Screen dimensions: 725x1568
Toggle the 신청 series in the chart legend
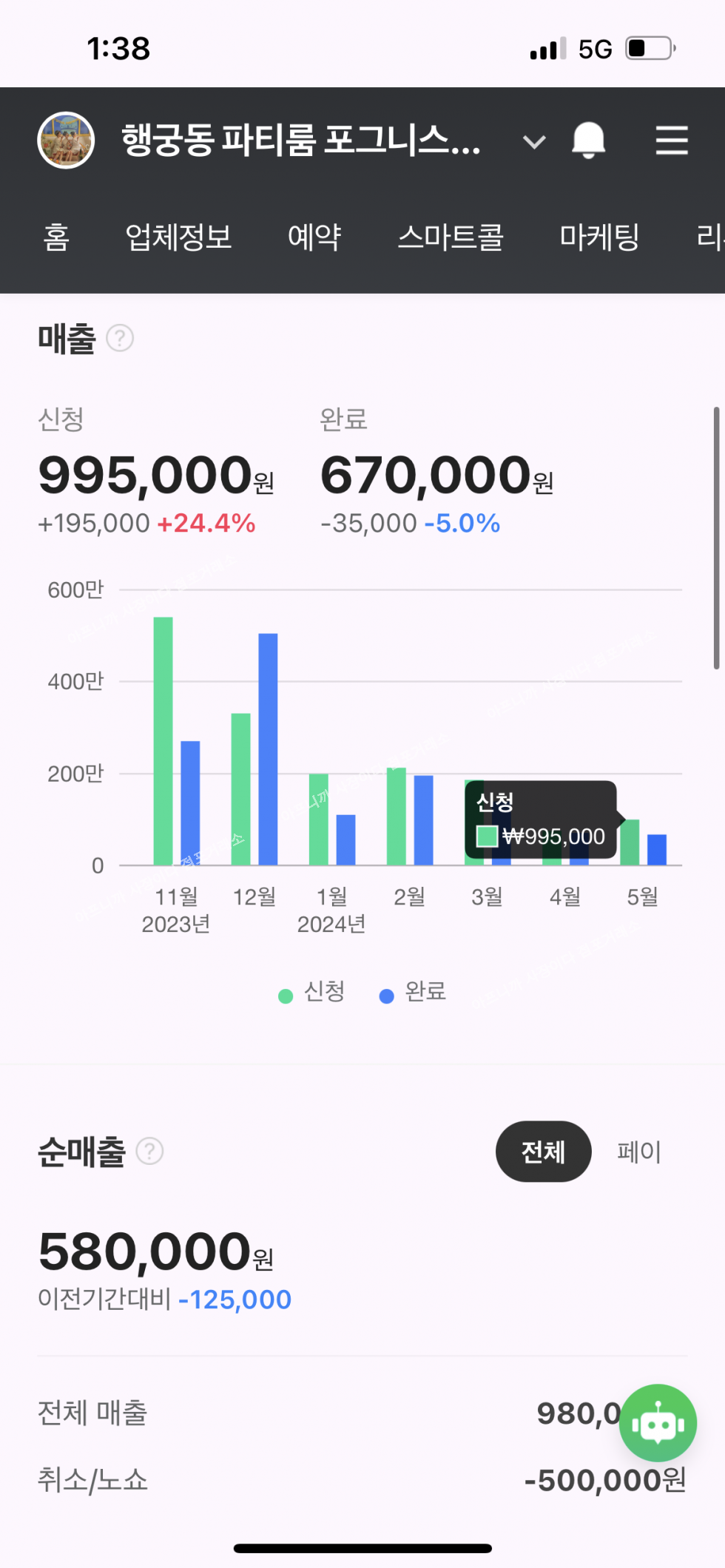point(311,992)
